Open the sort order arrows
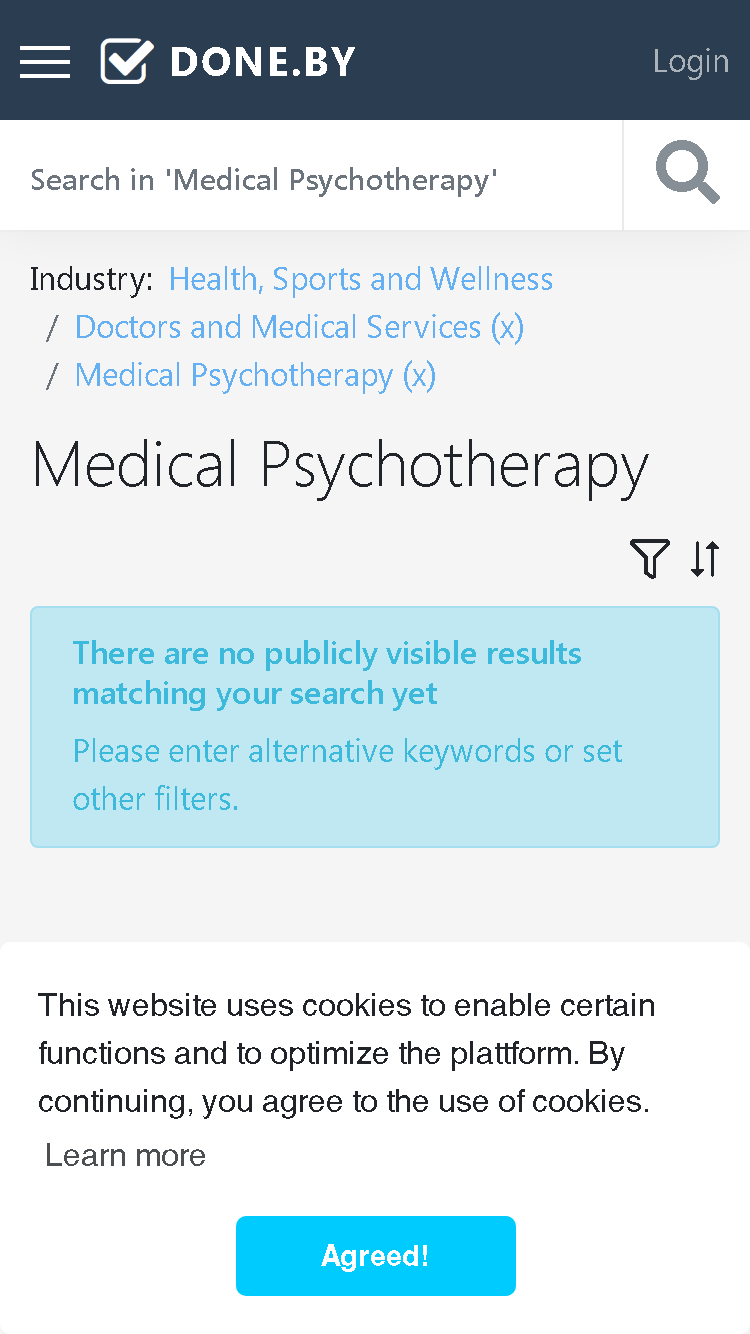The width and height of the screenshot is (750, 1334). [705, 558]
